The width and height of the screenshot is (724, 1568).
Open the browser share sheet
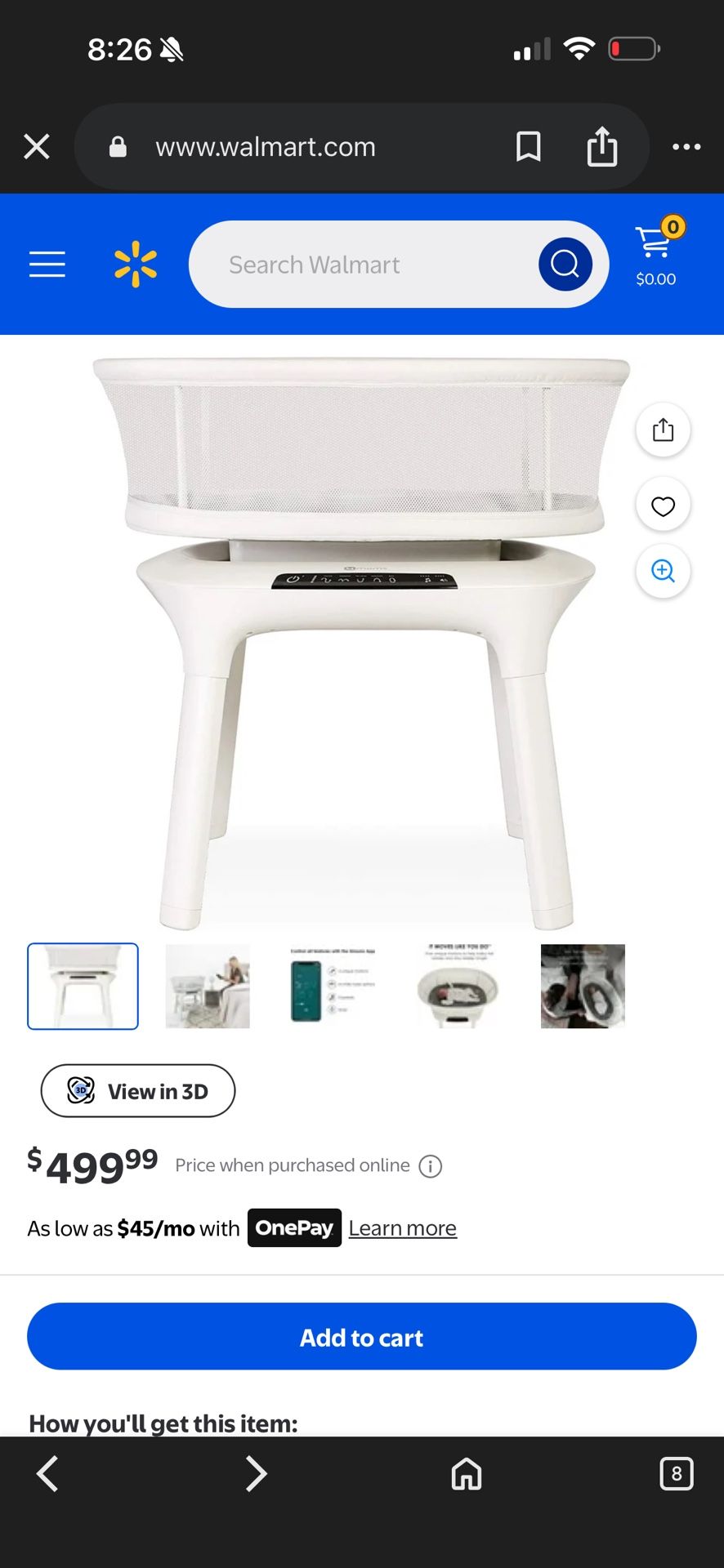point(602,146)
